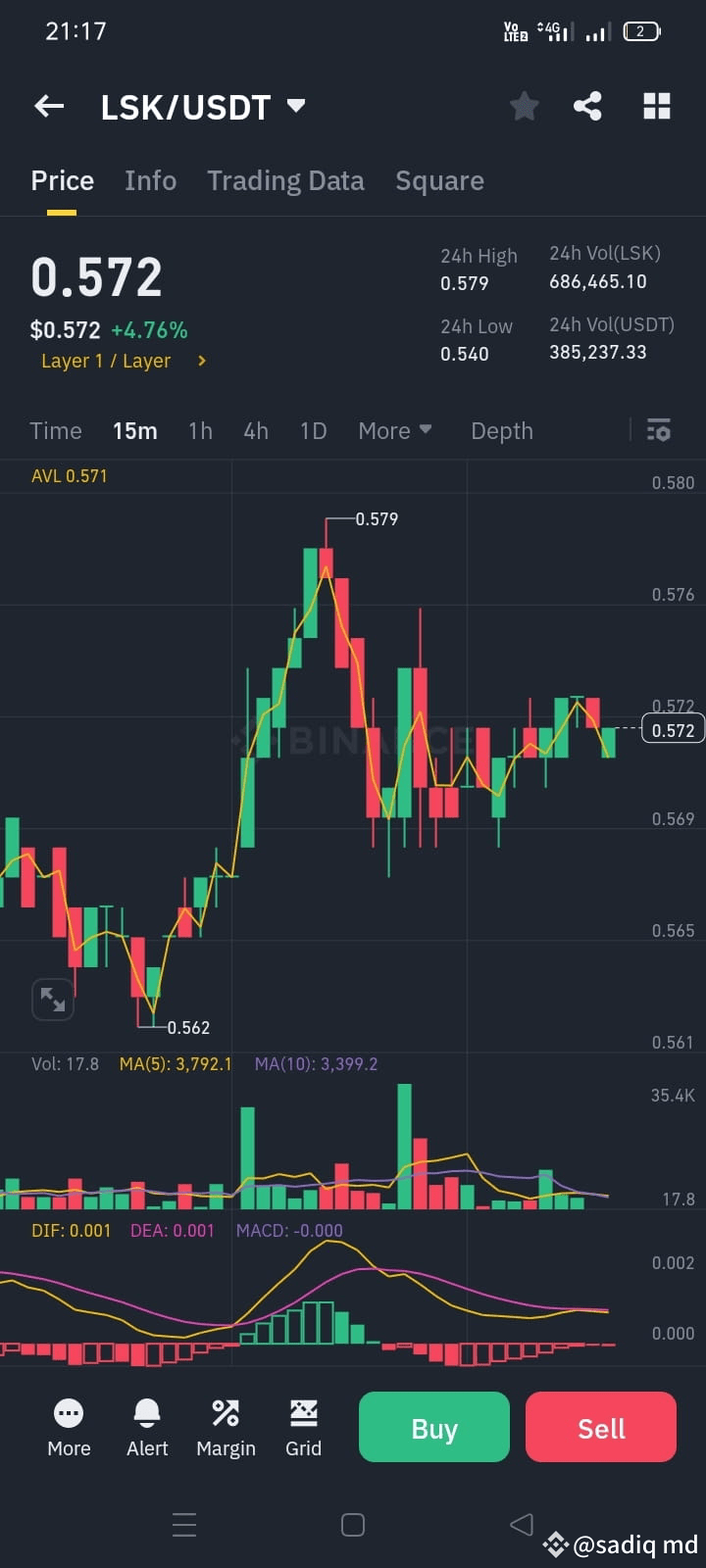Screen dimensions: 706x1568
Task: Select the 1D chart interval
Action: coord(313,430)
